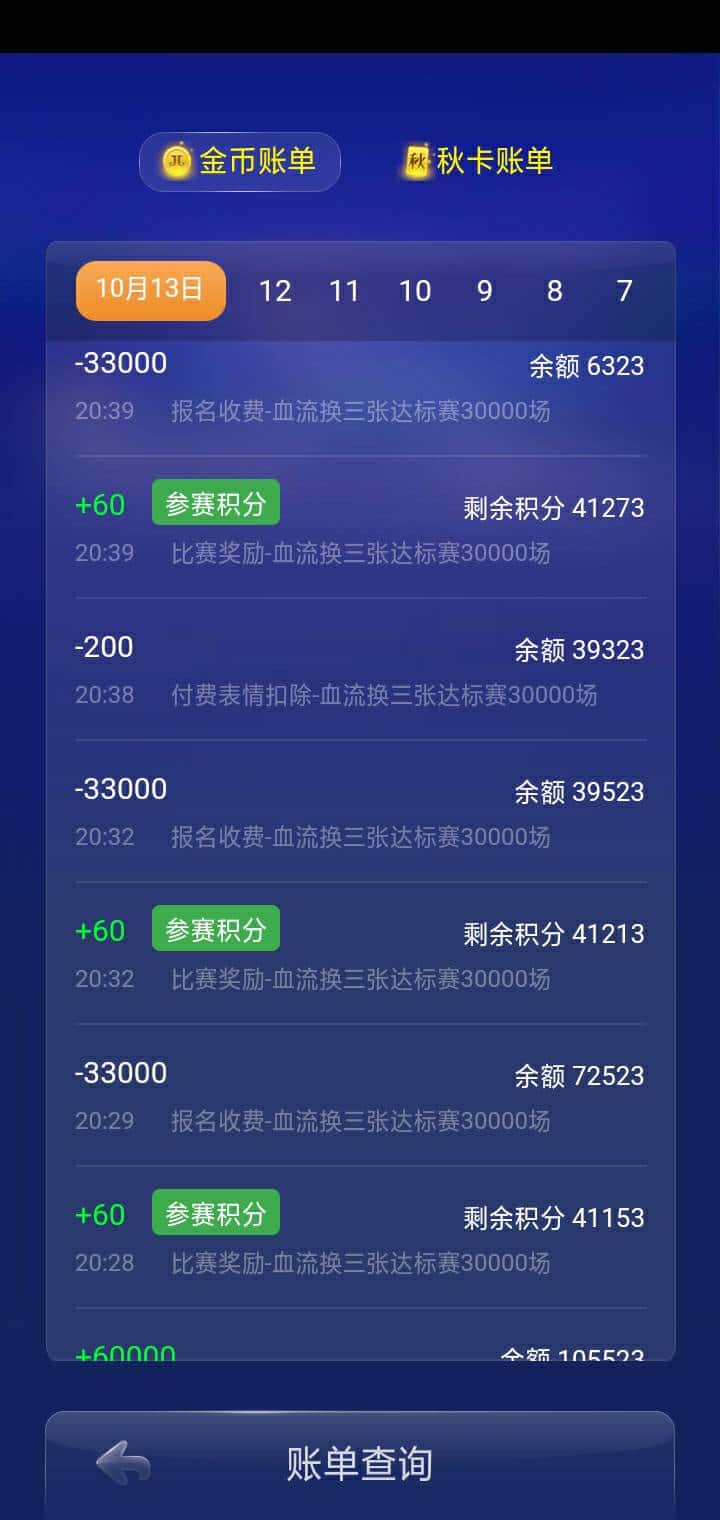Tap the +60000 entry at the list bottom

click(124, 1353)
